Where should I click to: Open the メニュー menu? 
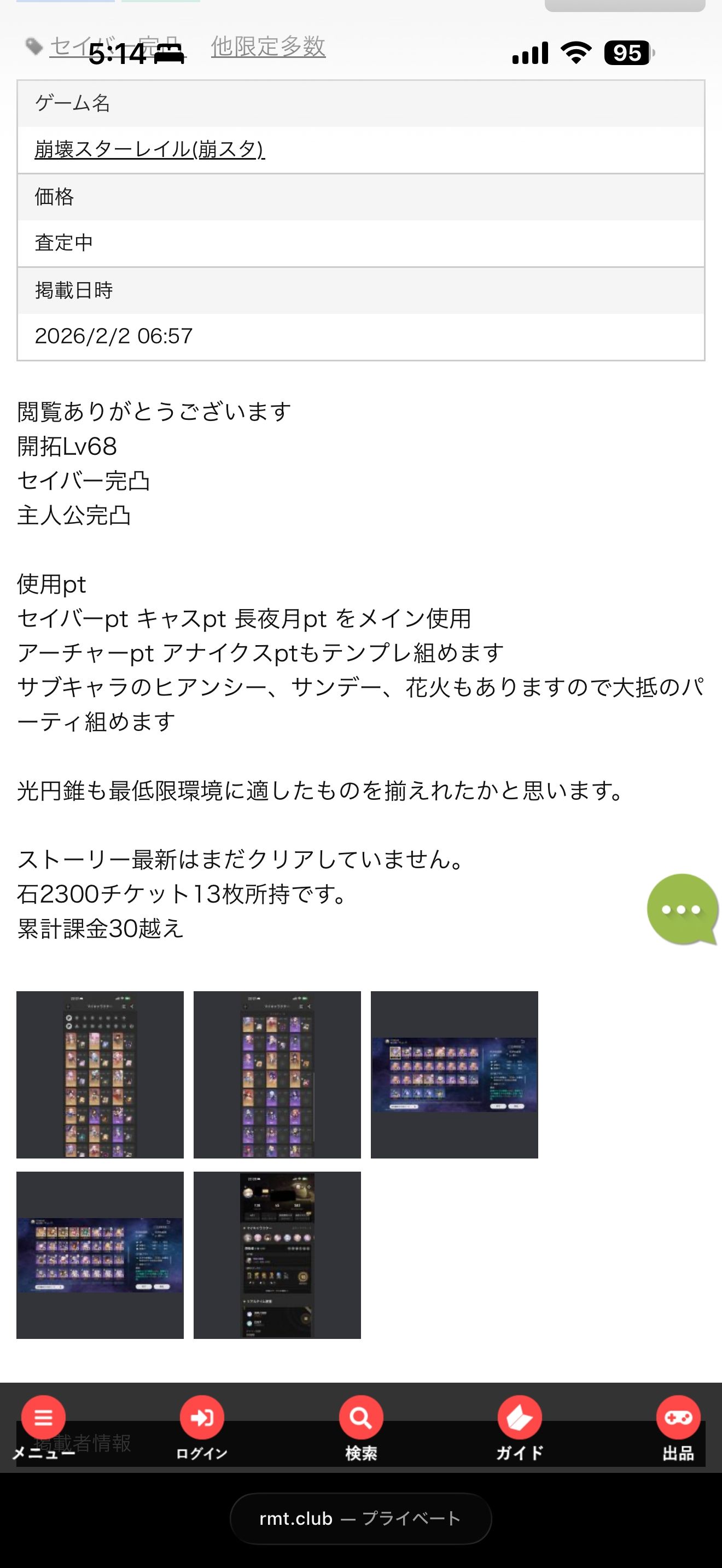click(x=43, y=1427)
